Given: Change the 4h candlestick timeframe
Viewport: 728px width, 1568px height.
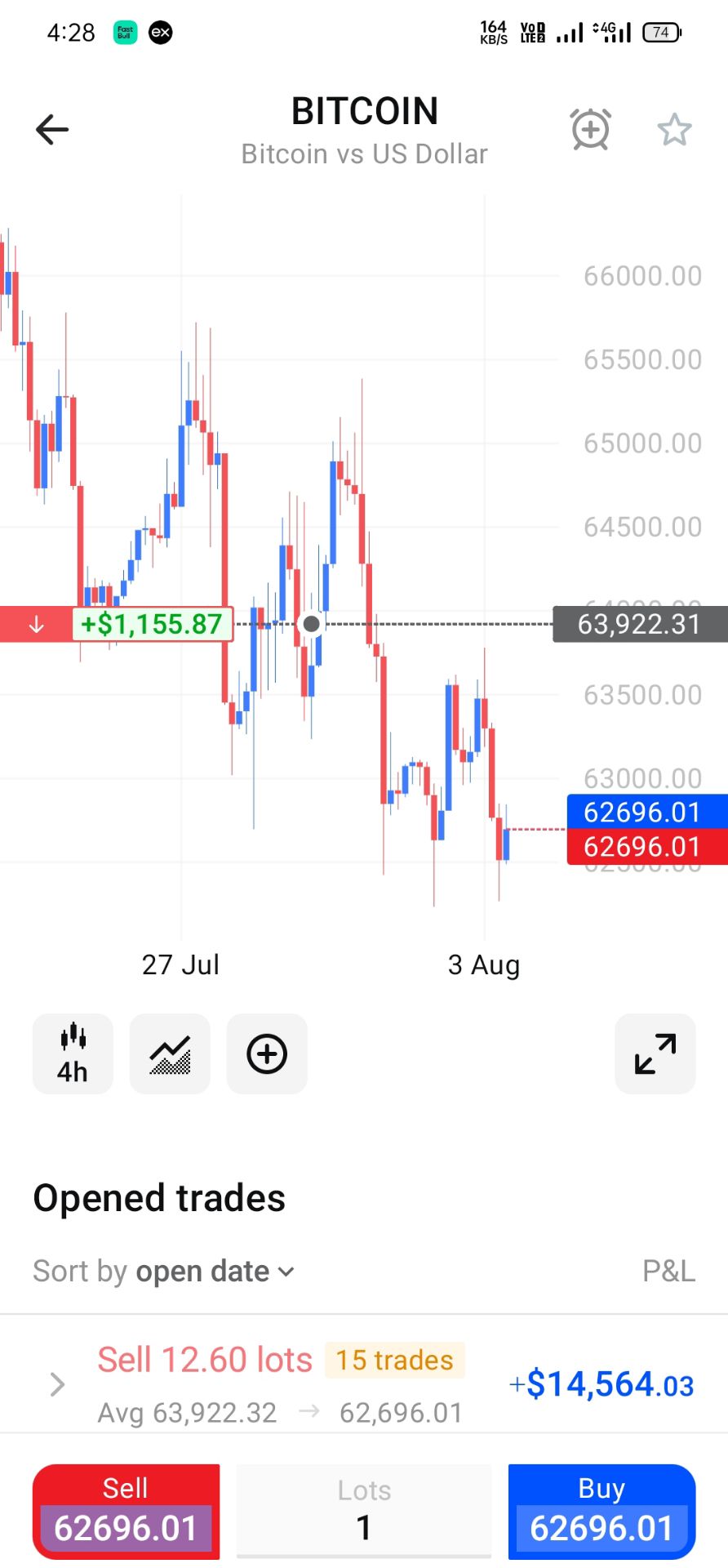Looking at the screenshot, I should click(73, 1053).
